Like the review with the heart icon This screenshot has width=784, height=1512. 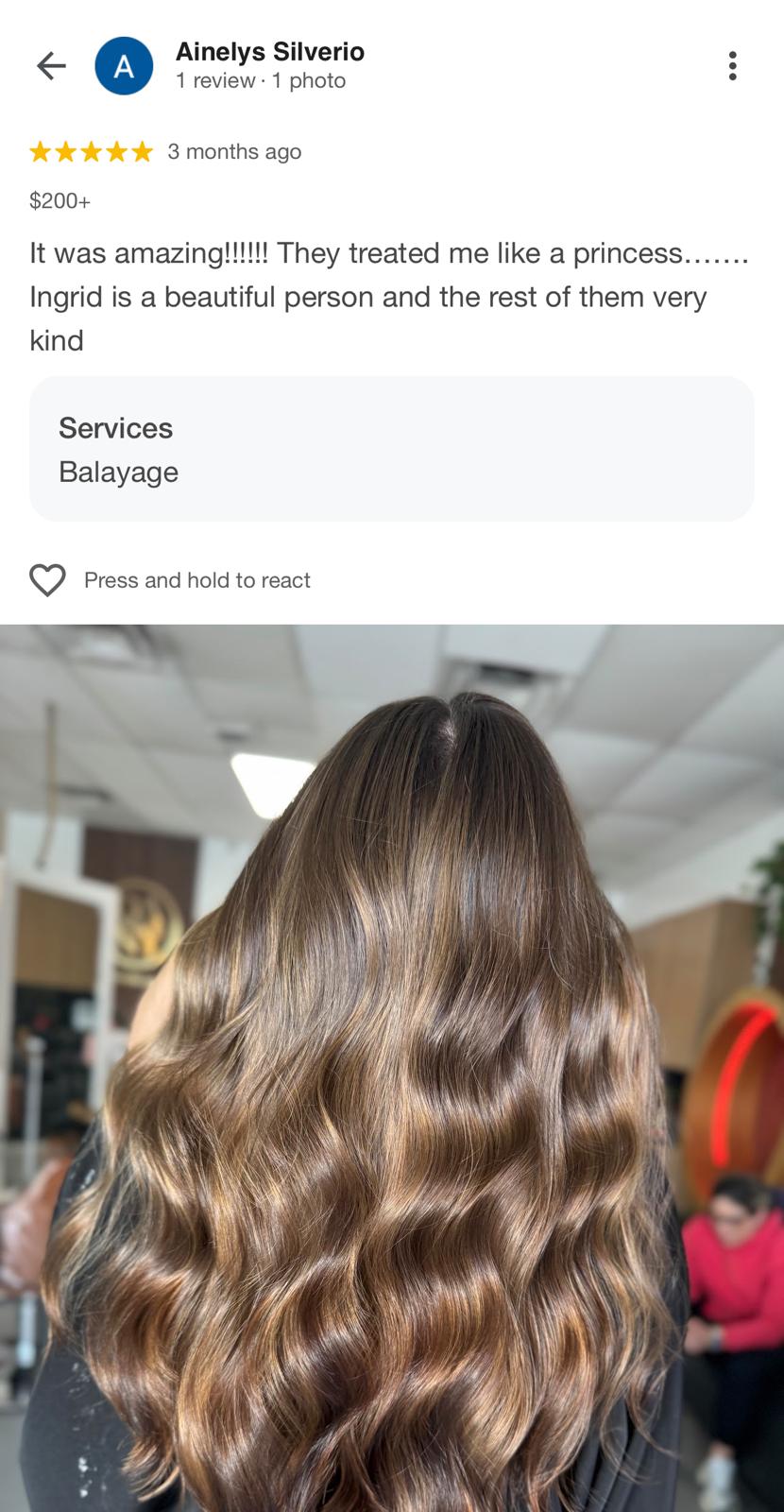(47, 580)
